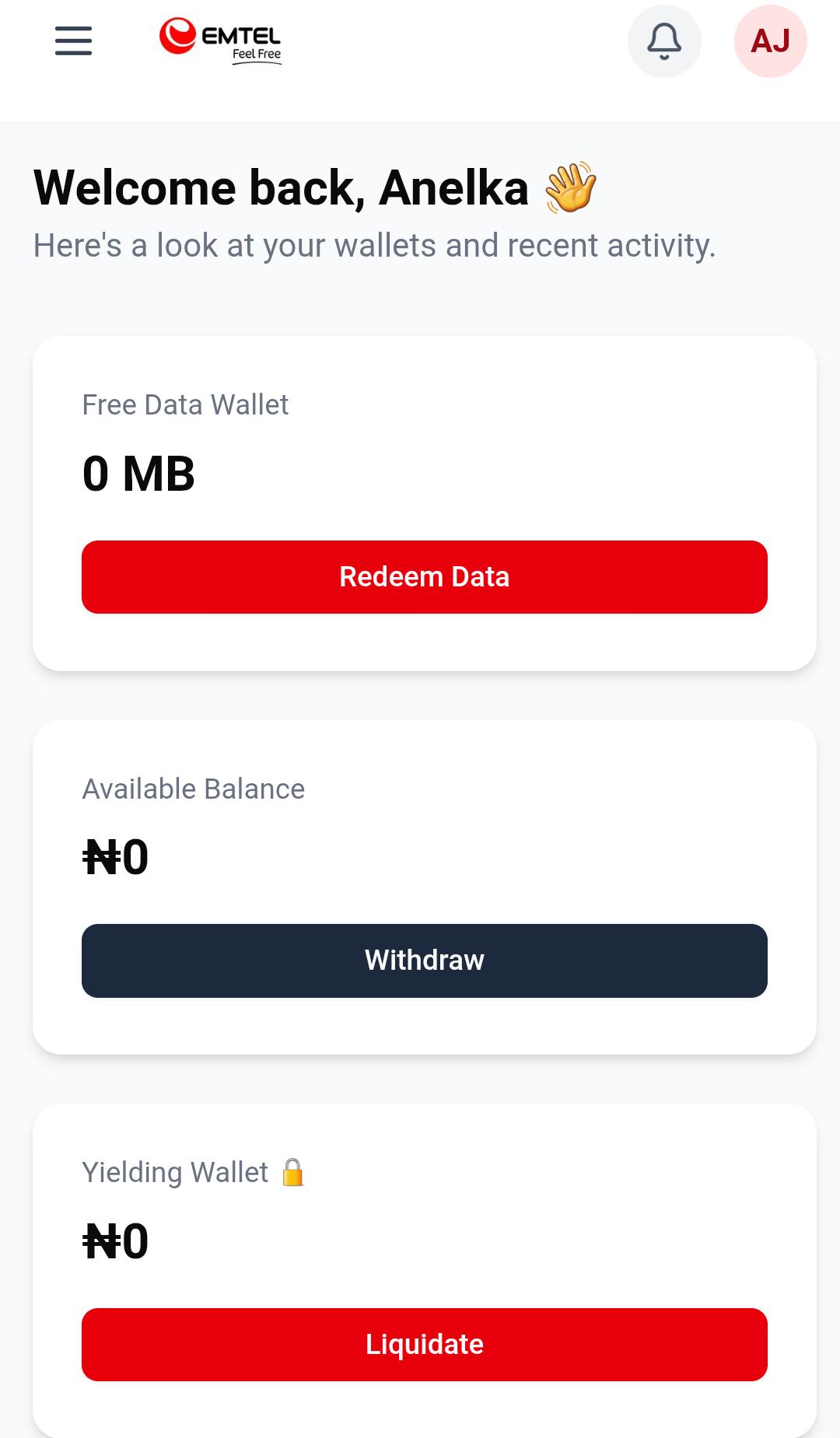Open the AJ profile avatar
This screenshot has width=840, height=1438.
point(772,41)
